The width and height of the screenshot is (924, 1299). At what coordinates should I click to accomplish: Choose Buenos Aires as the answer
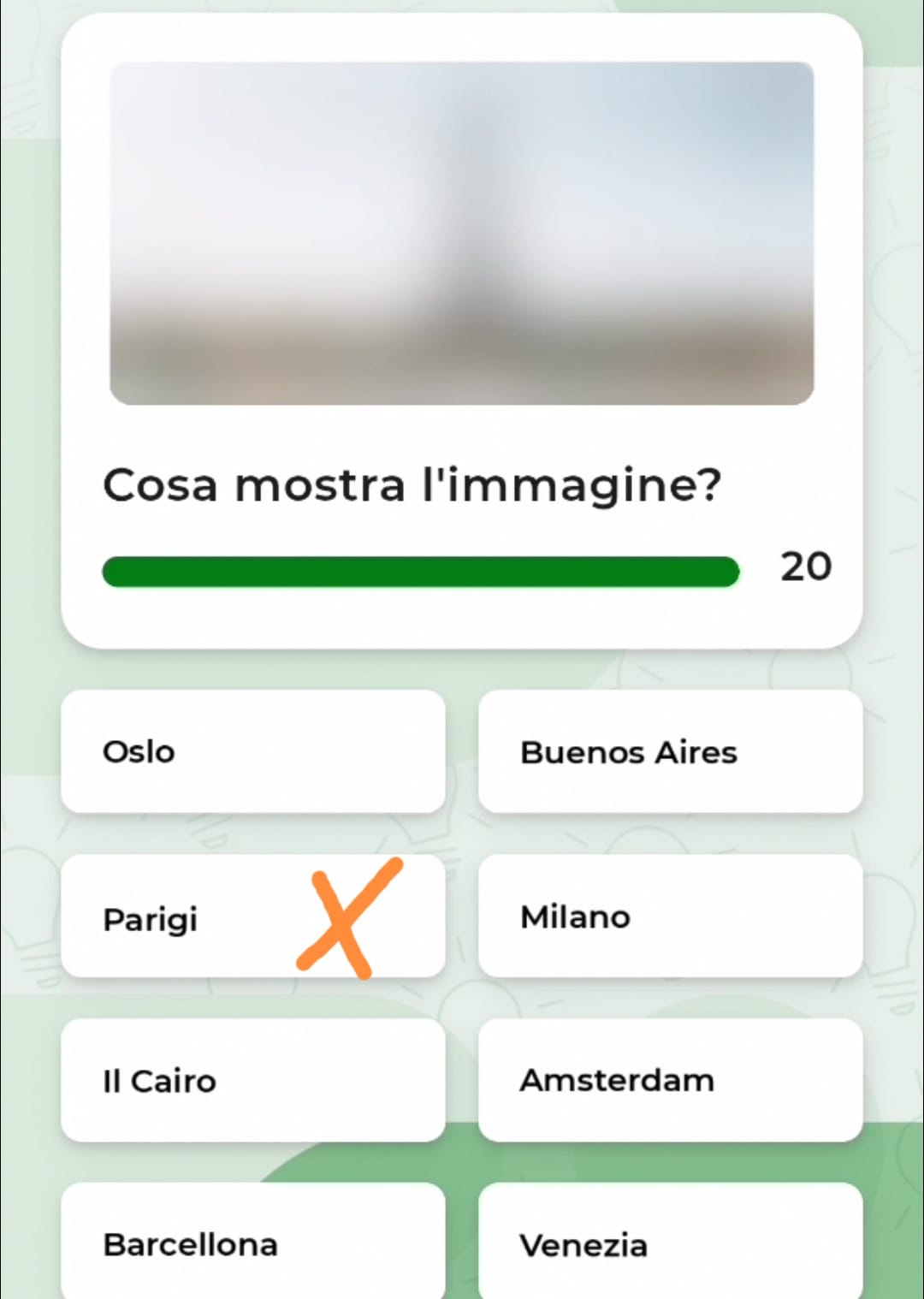pyautogui.click(x=670, y=751)
